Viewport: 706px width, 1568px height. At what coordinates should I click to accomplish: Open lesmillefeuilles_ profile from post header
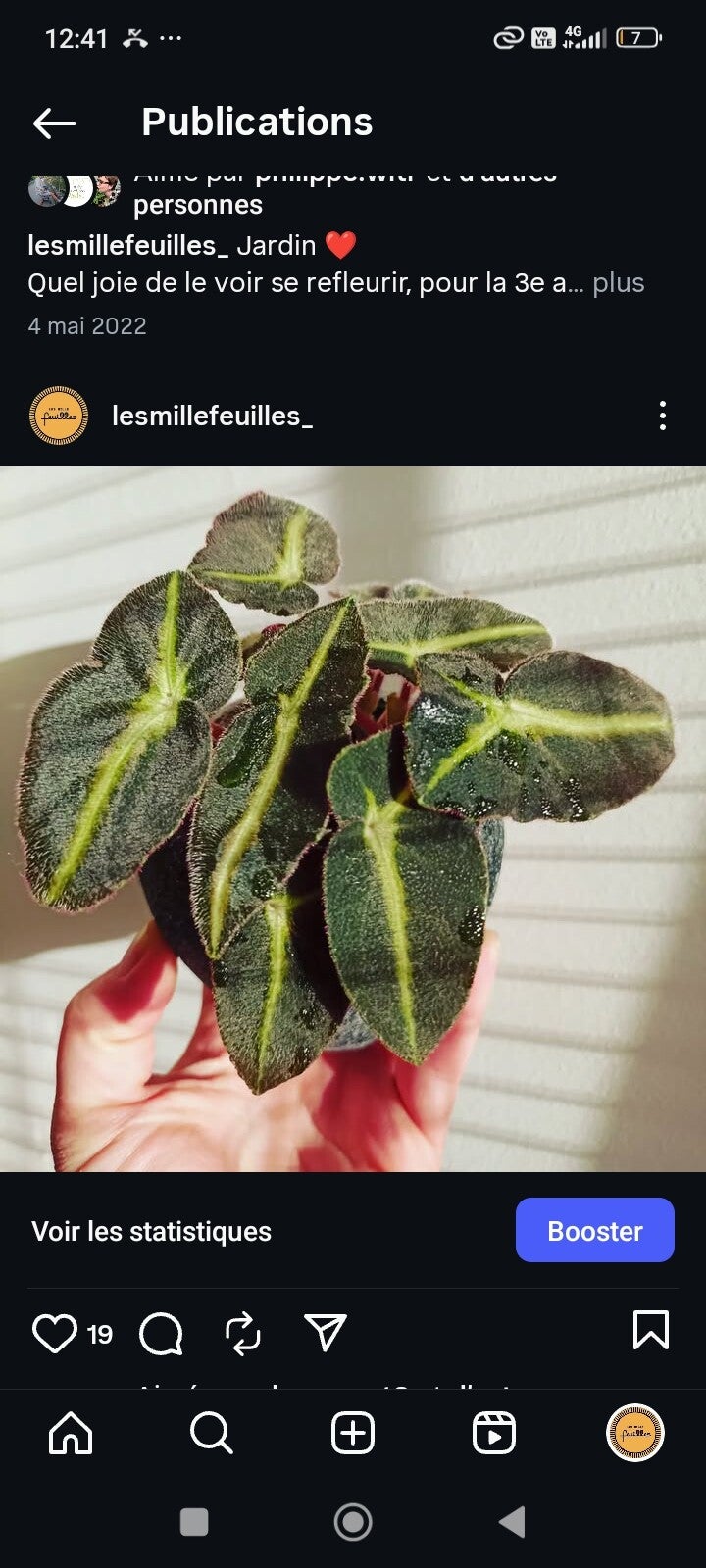[212, 416]
